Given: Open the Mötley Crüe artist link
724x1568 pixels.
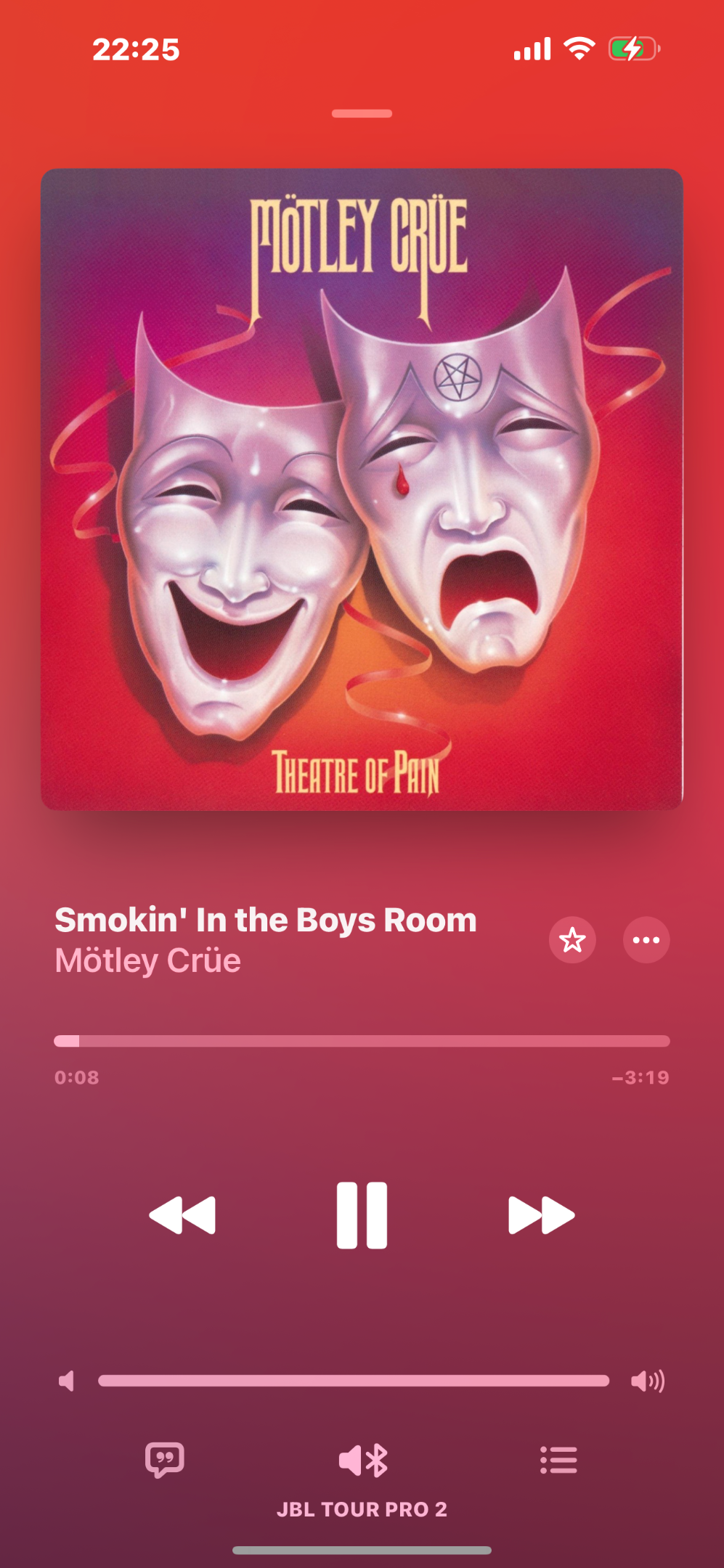Looking at the screenshot, I should [x=148, y=960].
